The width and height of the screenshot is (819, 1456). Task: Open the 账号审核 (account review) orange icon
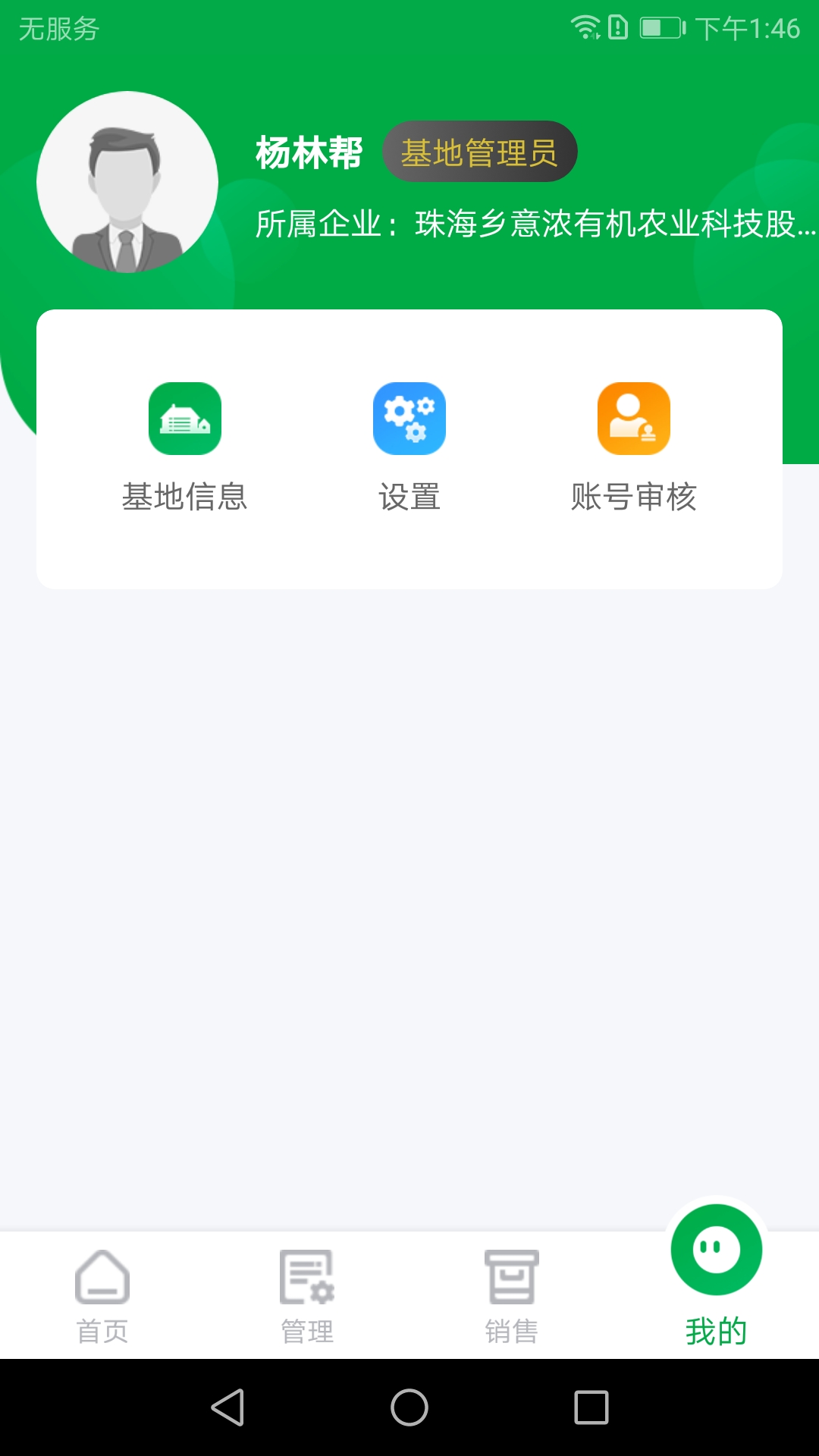click(635, 419)
